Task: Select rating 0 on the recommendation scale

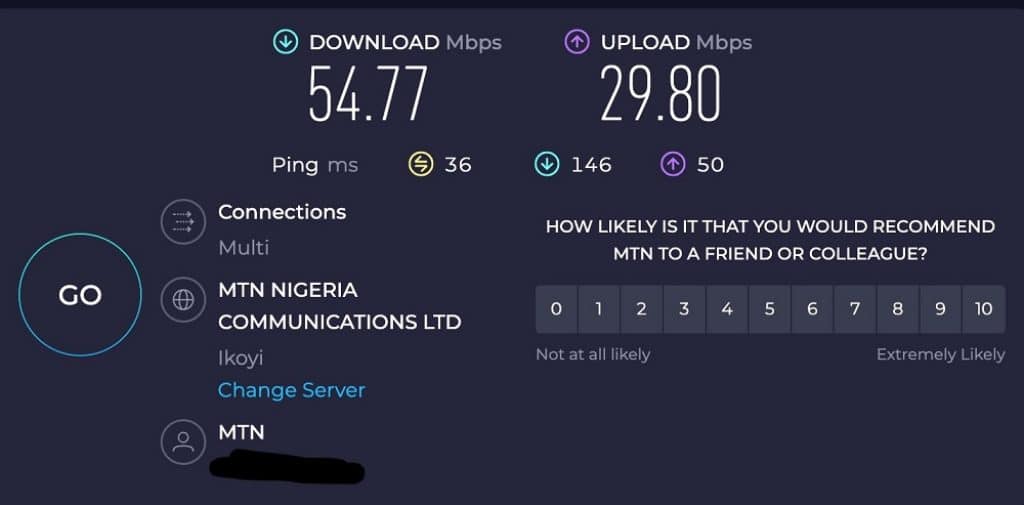Action: (556, 309)
